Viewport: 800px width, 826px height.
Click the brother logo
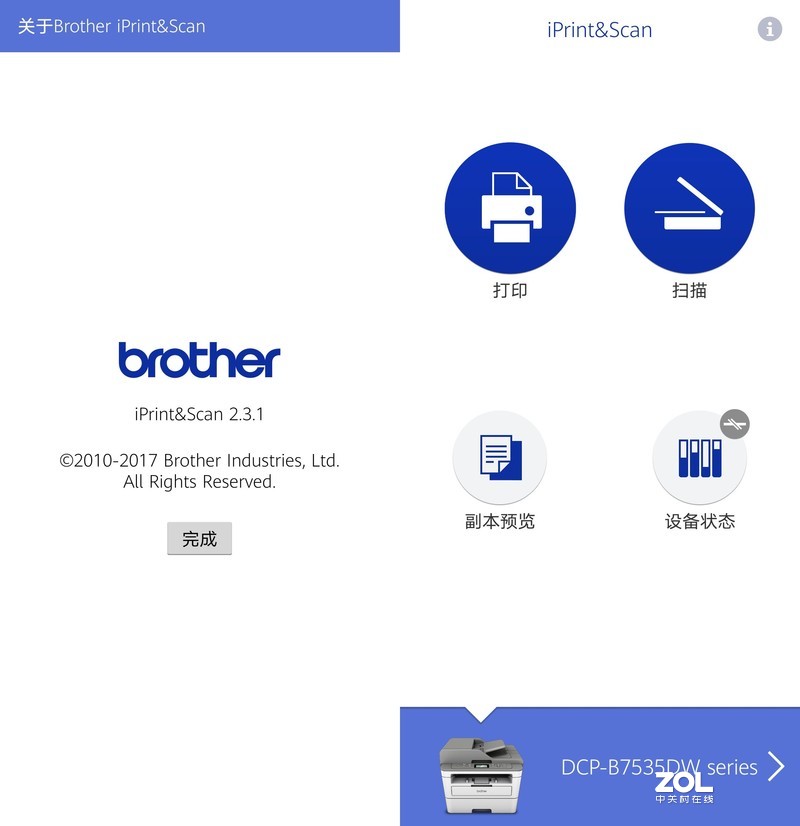(198, 362)
